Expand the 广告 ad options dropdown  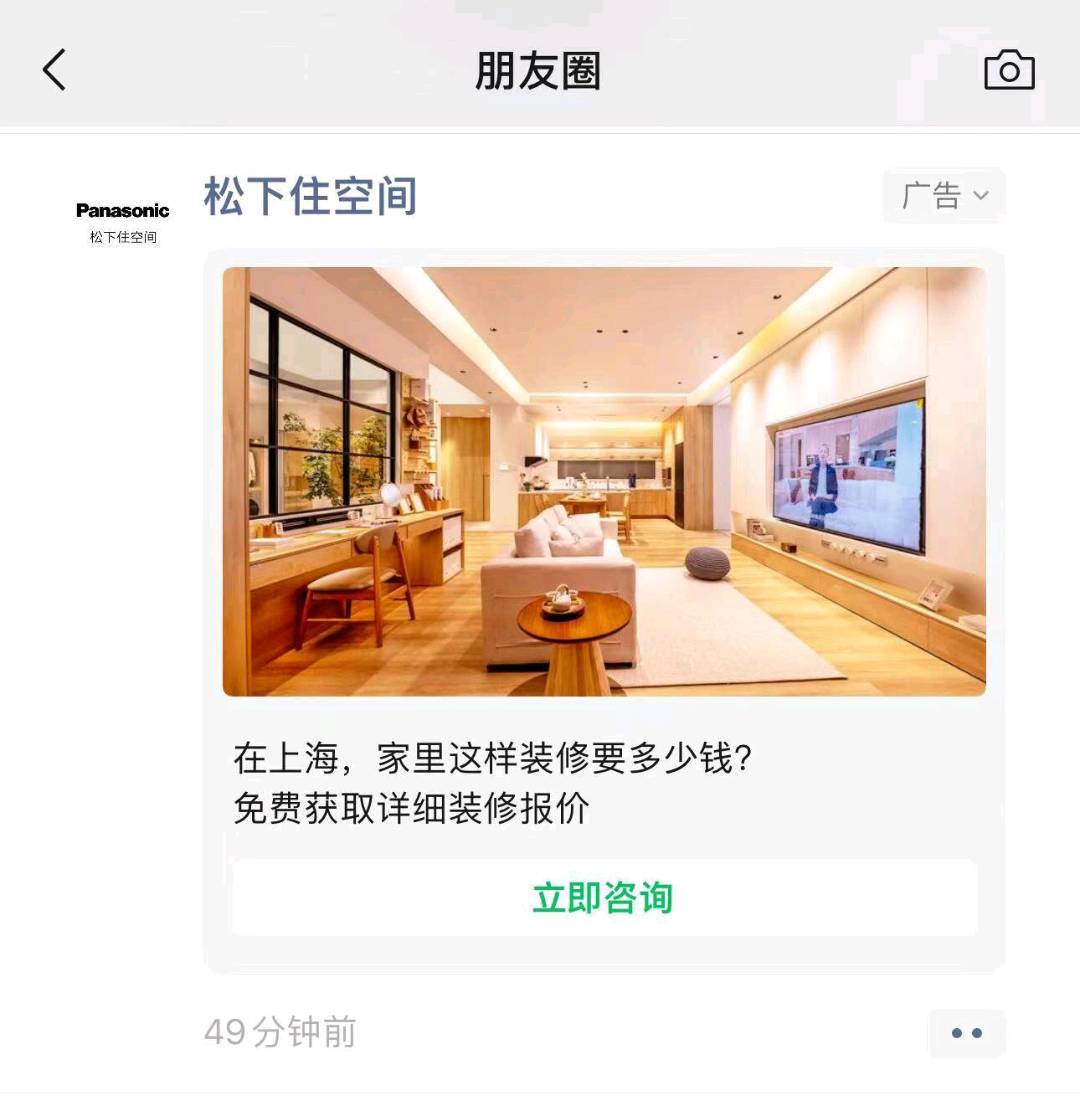click(944, 196)
